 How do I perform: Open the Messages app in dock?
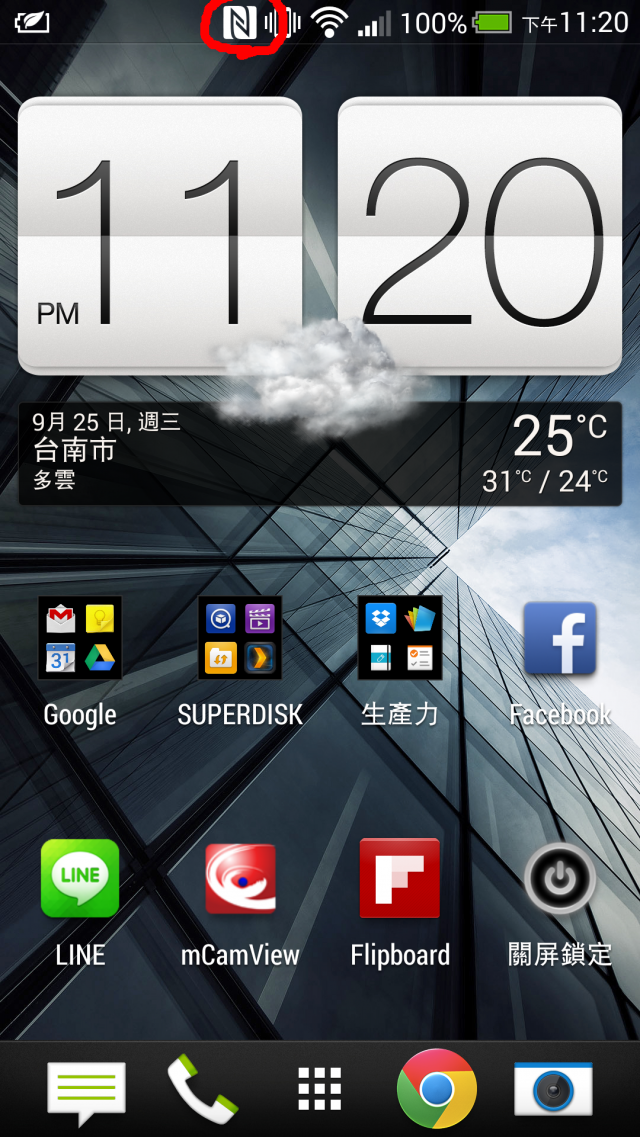point(86,1089)
